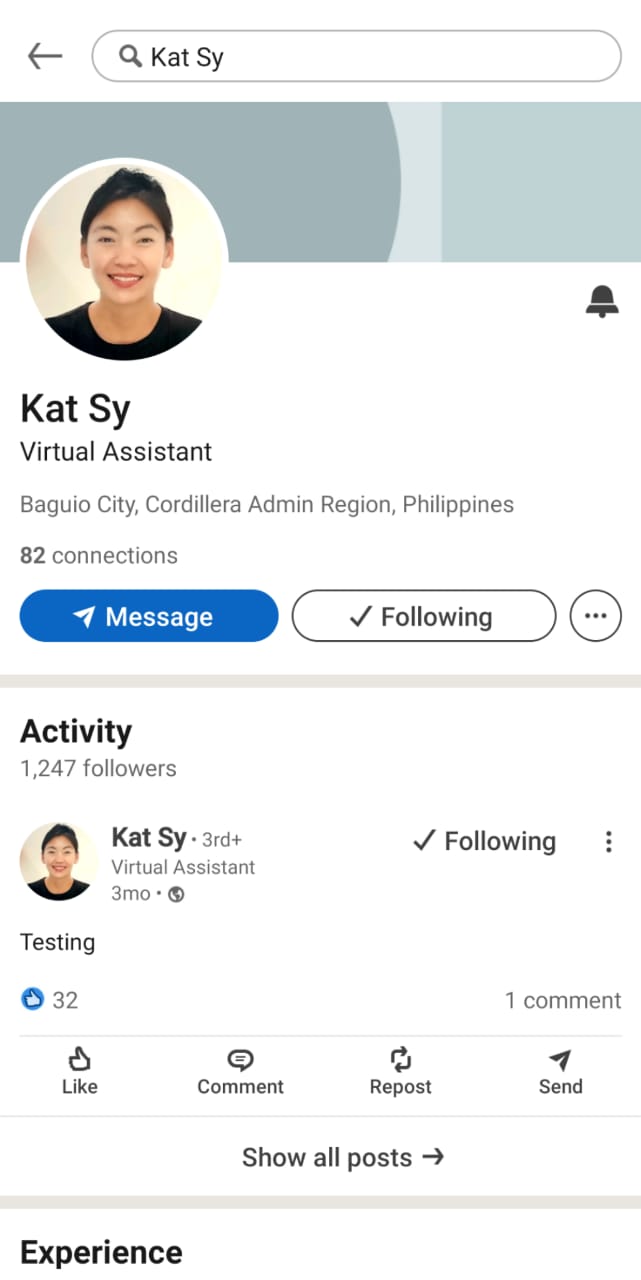
Task: Show all posts by Kat Sy
Action: (x=342, y=1157)
